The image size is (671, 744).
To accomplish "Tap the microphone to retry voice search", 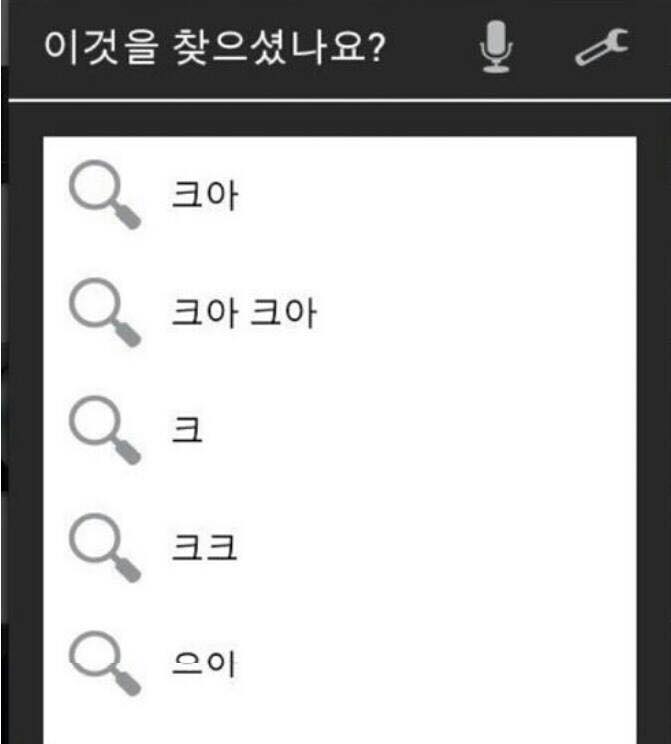I will pyautogui.click(x=496, y=47).
